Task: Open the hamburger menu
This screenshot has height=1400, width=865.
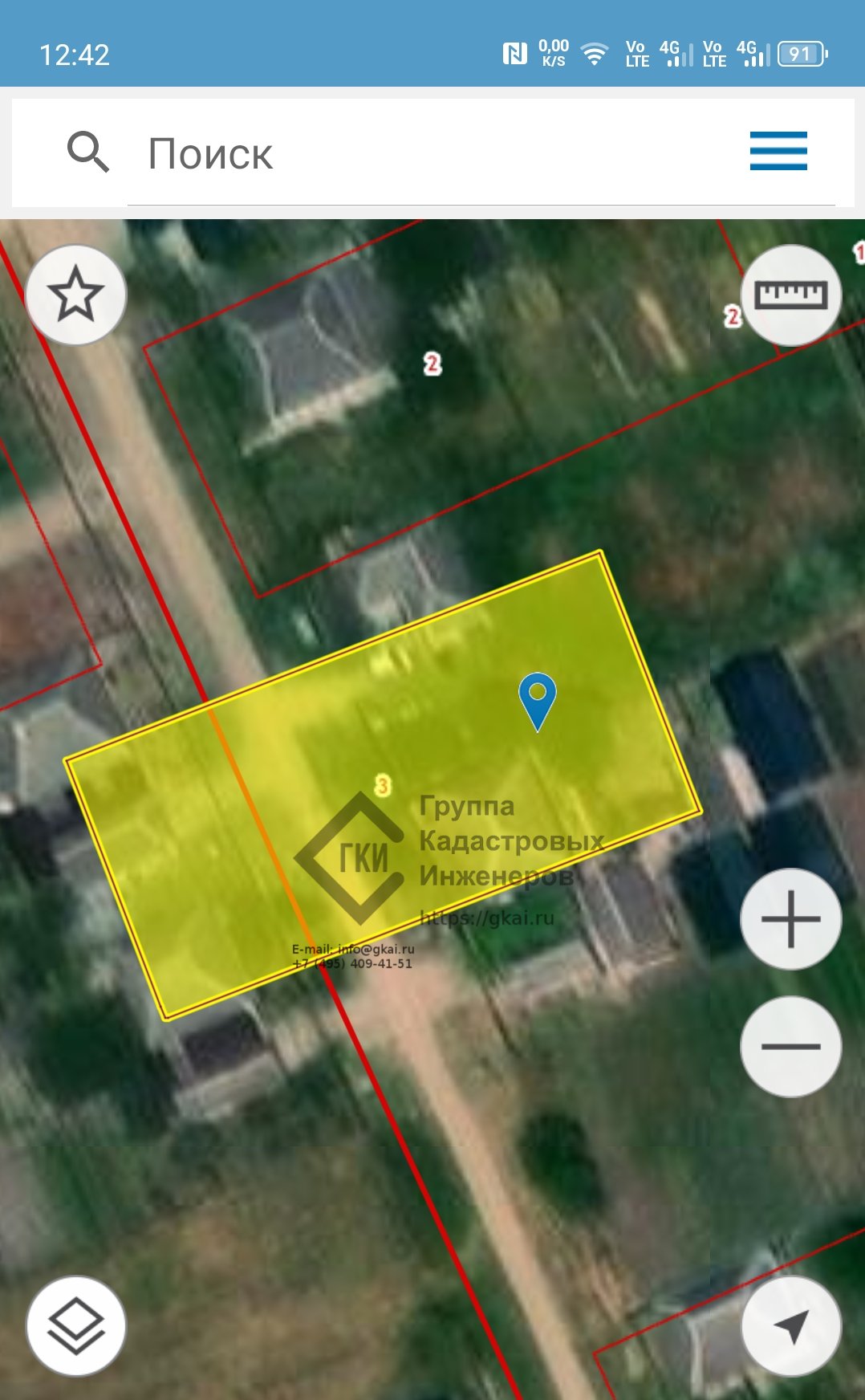Action: (778, 151)
